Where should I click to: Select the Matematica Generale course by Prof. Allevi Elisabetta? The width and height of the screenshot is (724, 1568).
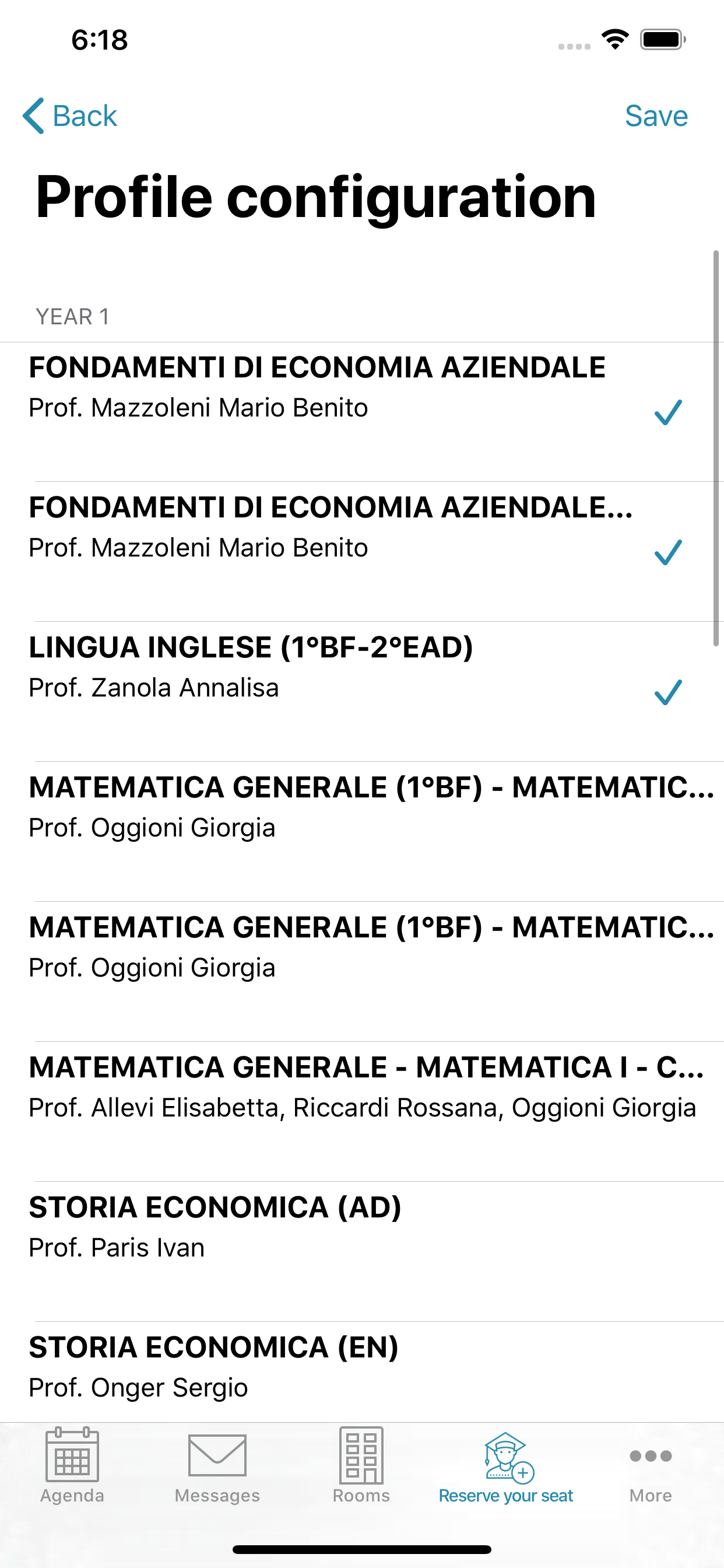click(x=362, y=1111)
